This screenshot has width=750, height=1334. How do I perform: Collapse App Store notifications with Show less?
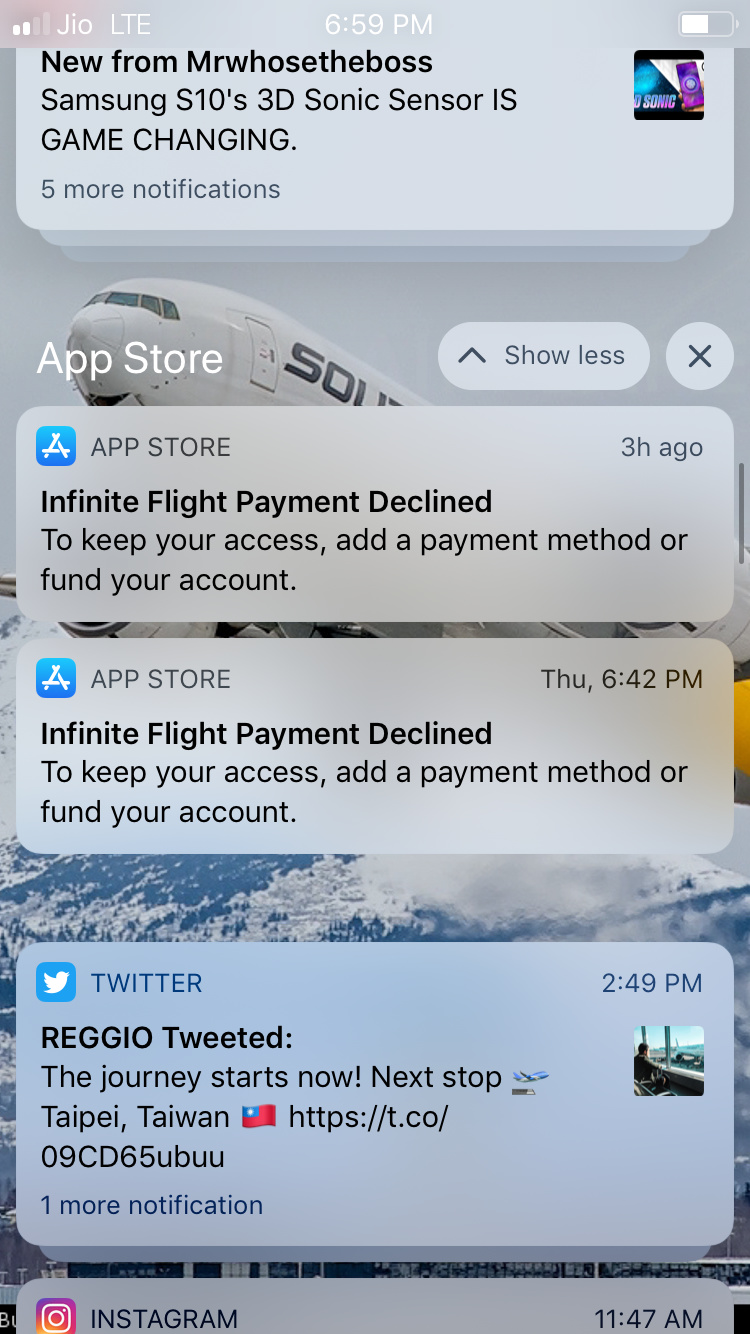[543, 356]
